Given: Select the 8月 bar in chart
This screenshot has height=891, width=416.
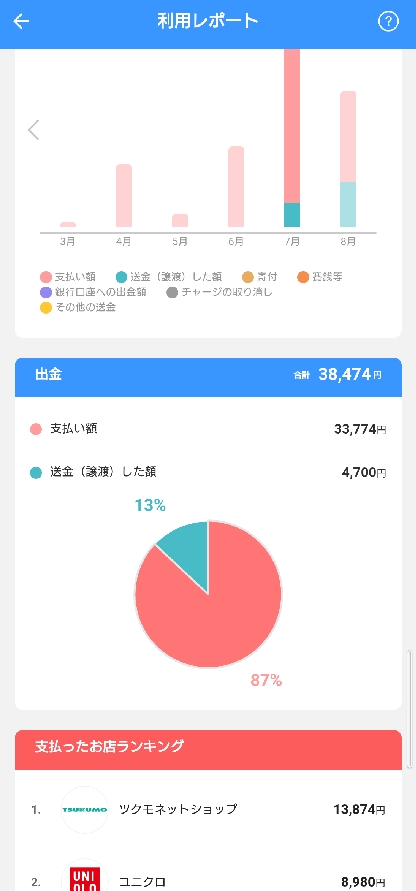Looking at the screenshot, I should (348, 159).
